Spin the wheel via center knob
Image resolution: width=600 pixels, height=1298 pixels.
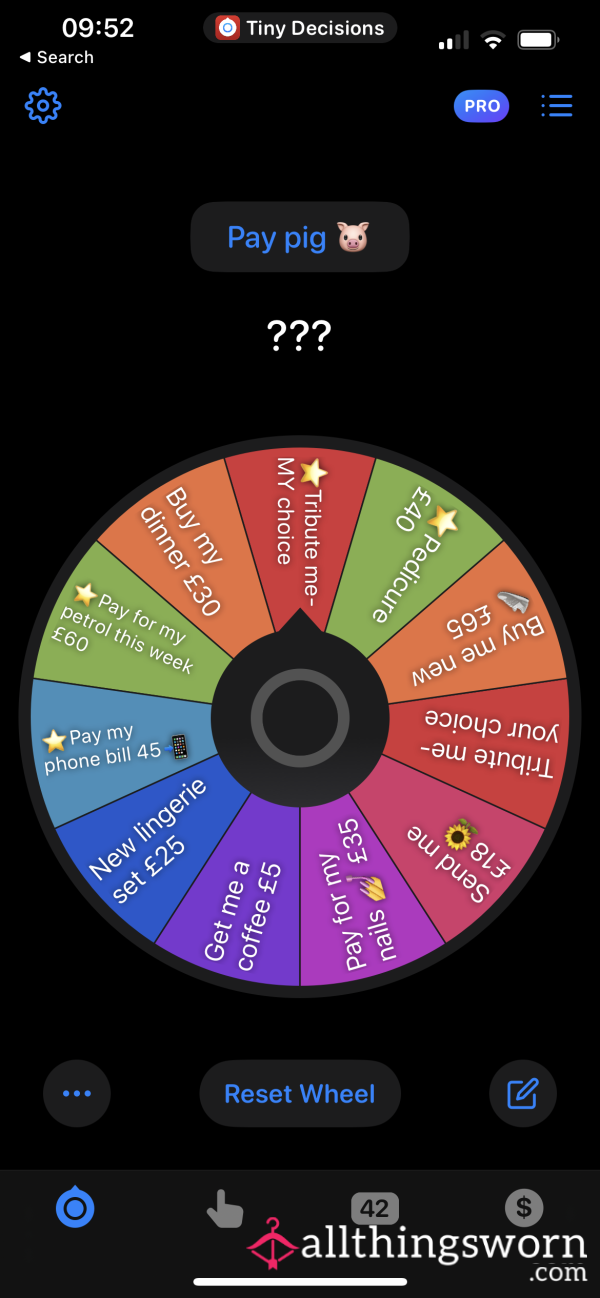coord(300,717)
